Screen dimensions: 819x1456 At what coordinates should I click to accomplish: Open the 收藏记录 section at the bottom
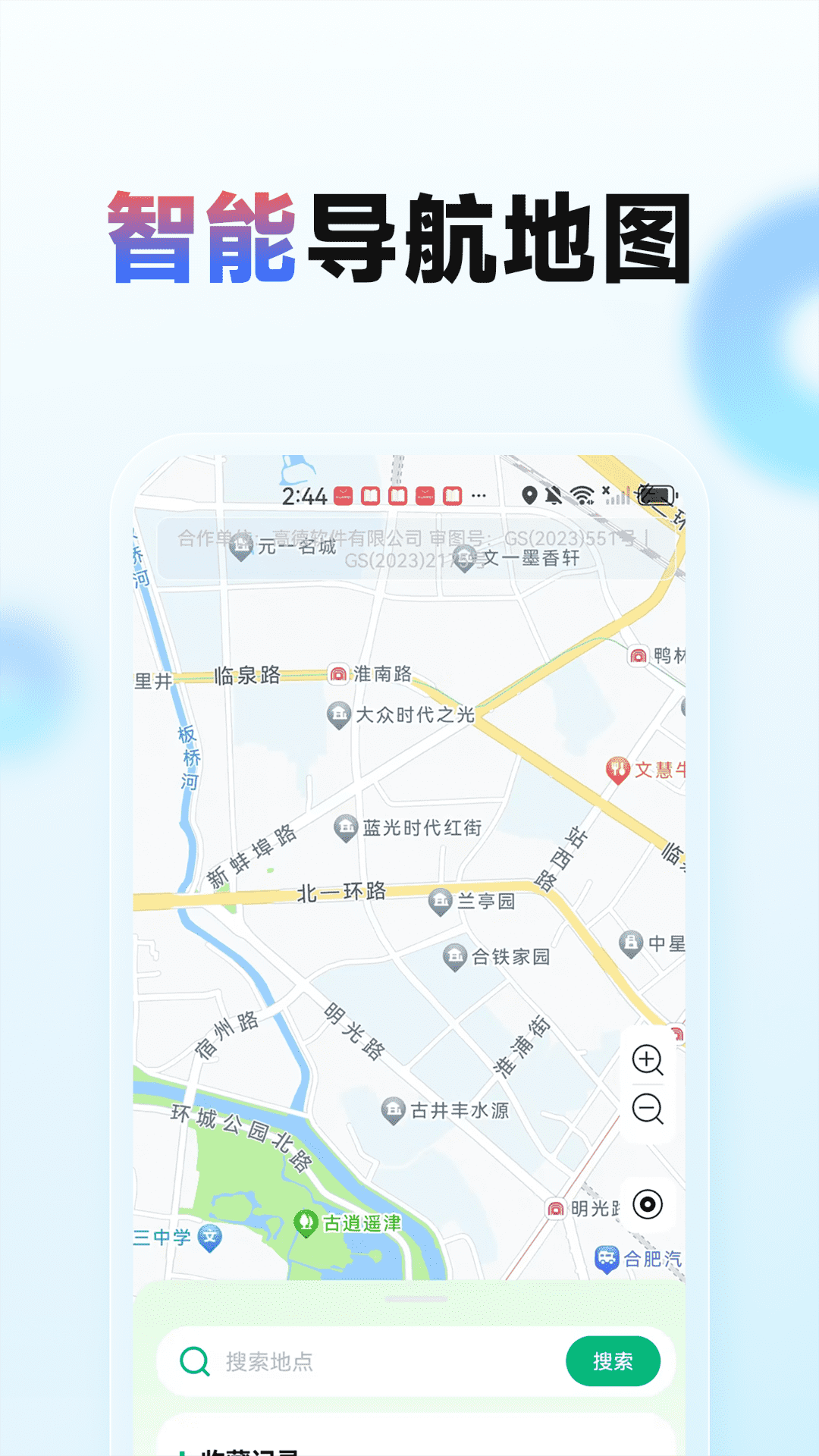pyautogui.click(x=250, y=1448)
